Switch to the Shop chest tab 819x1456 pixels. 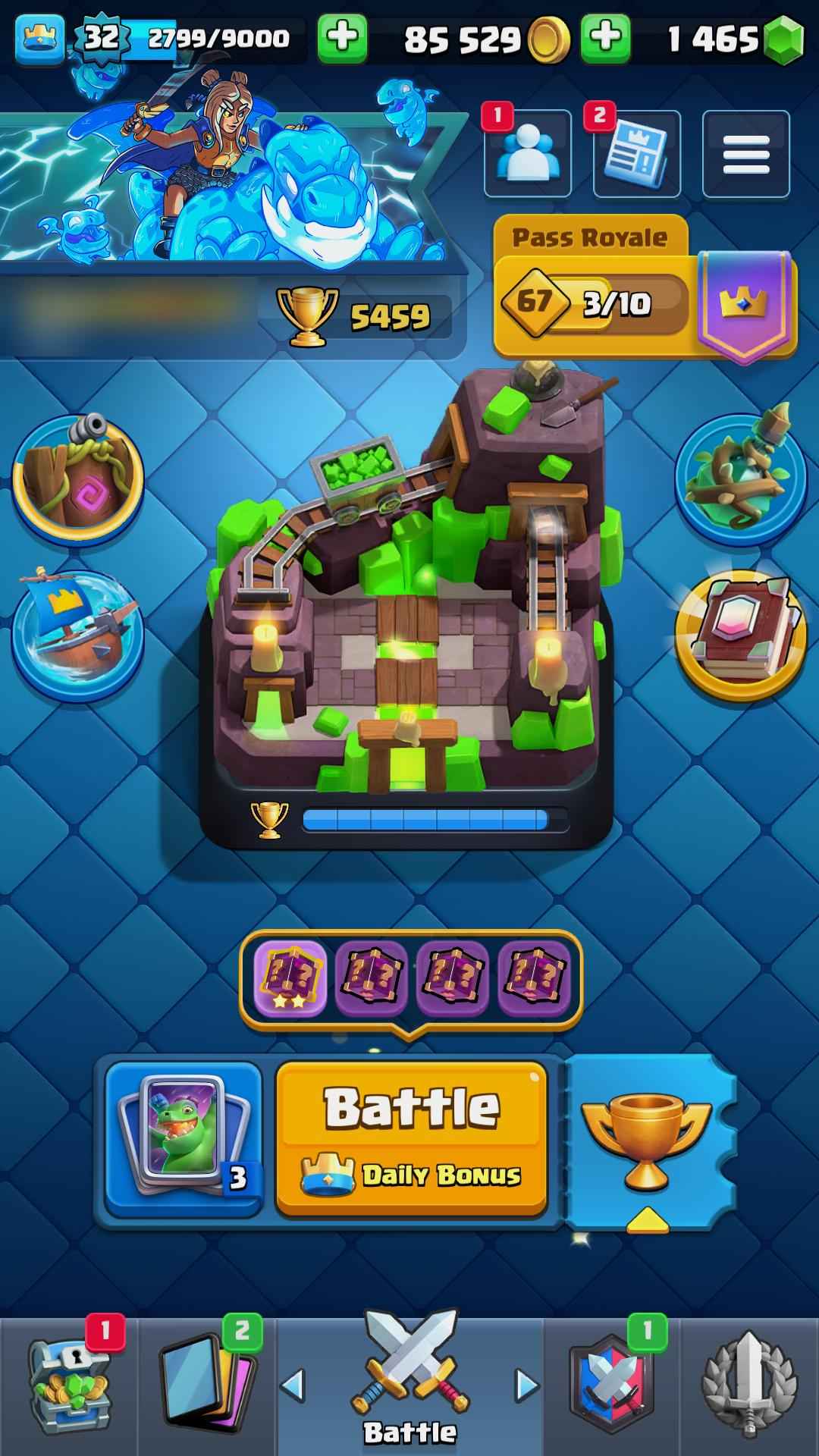70,1388
